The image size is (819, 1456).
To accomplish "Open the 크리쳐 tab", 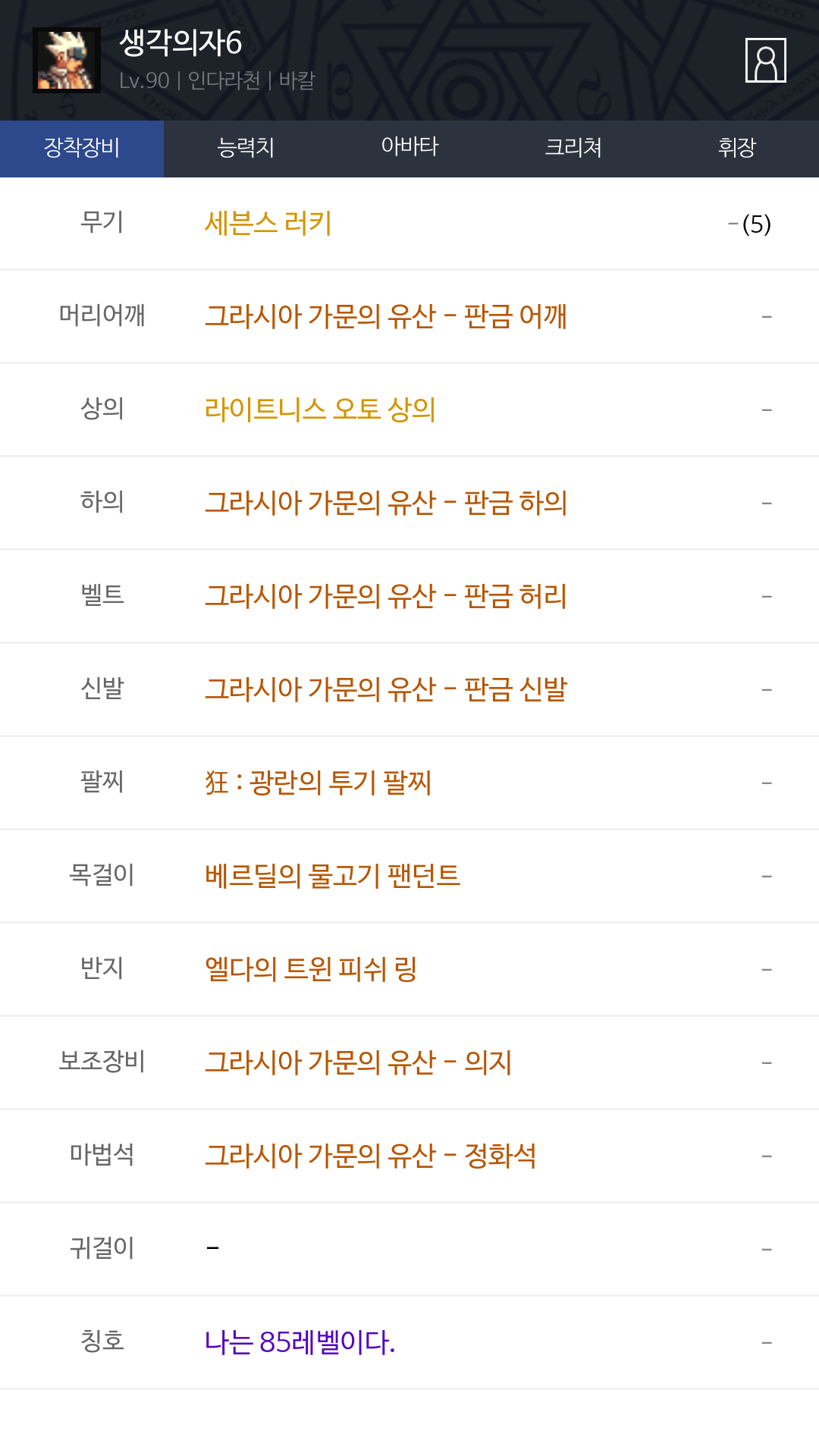I will tap(573, 147).
